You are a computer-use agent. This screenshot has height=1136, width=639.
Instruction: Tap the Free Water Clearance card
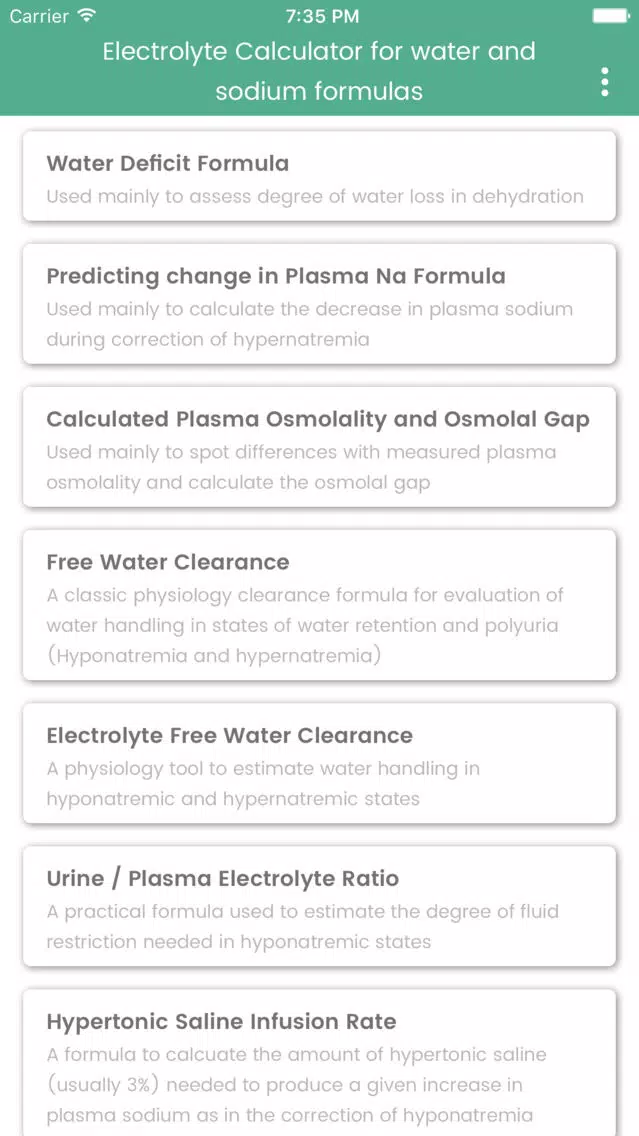[320, 605]
